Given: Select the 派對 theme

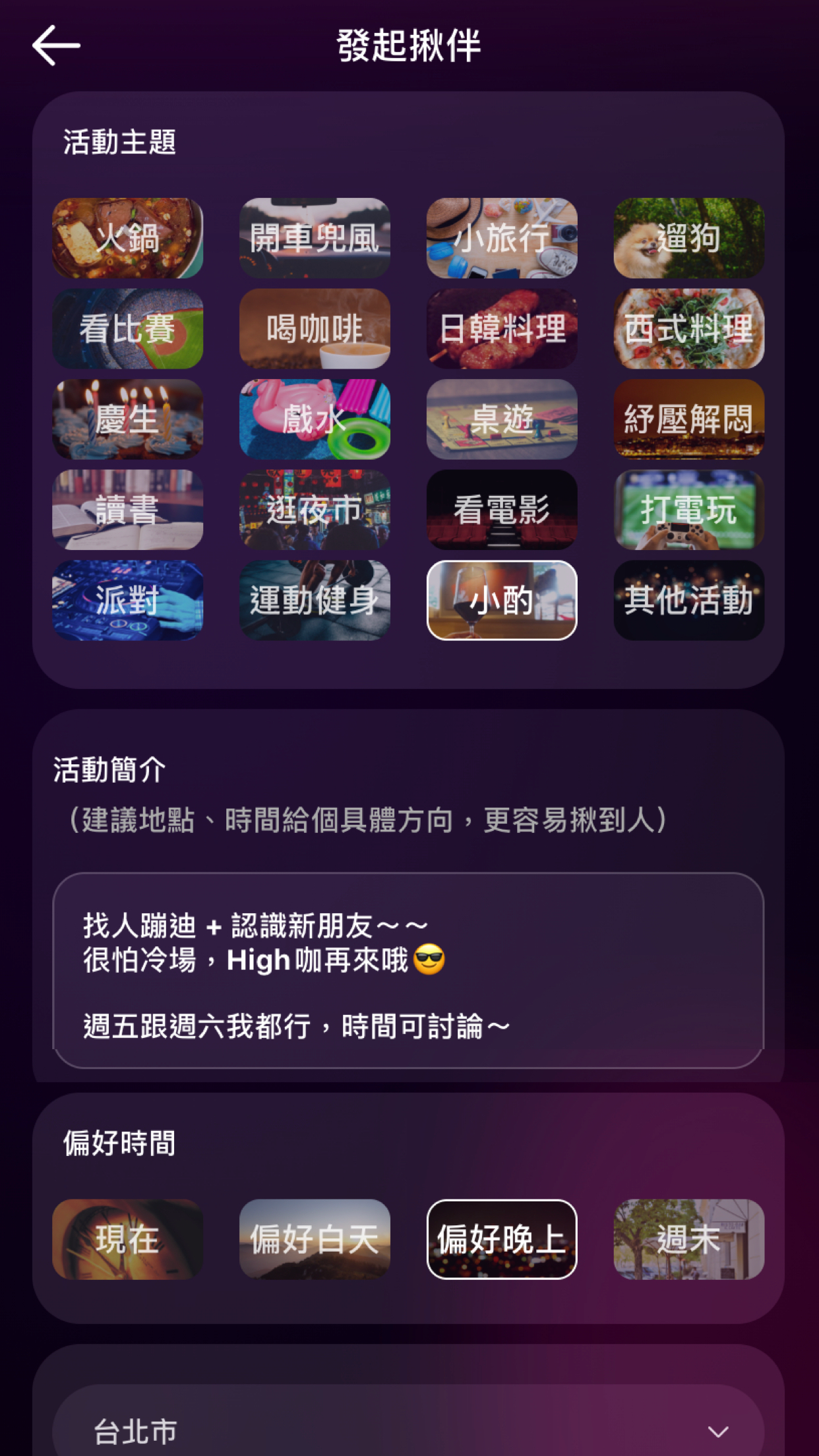Looking at the screenshot, I should 127,601.
